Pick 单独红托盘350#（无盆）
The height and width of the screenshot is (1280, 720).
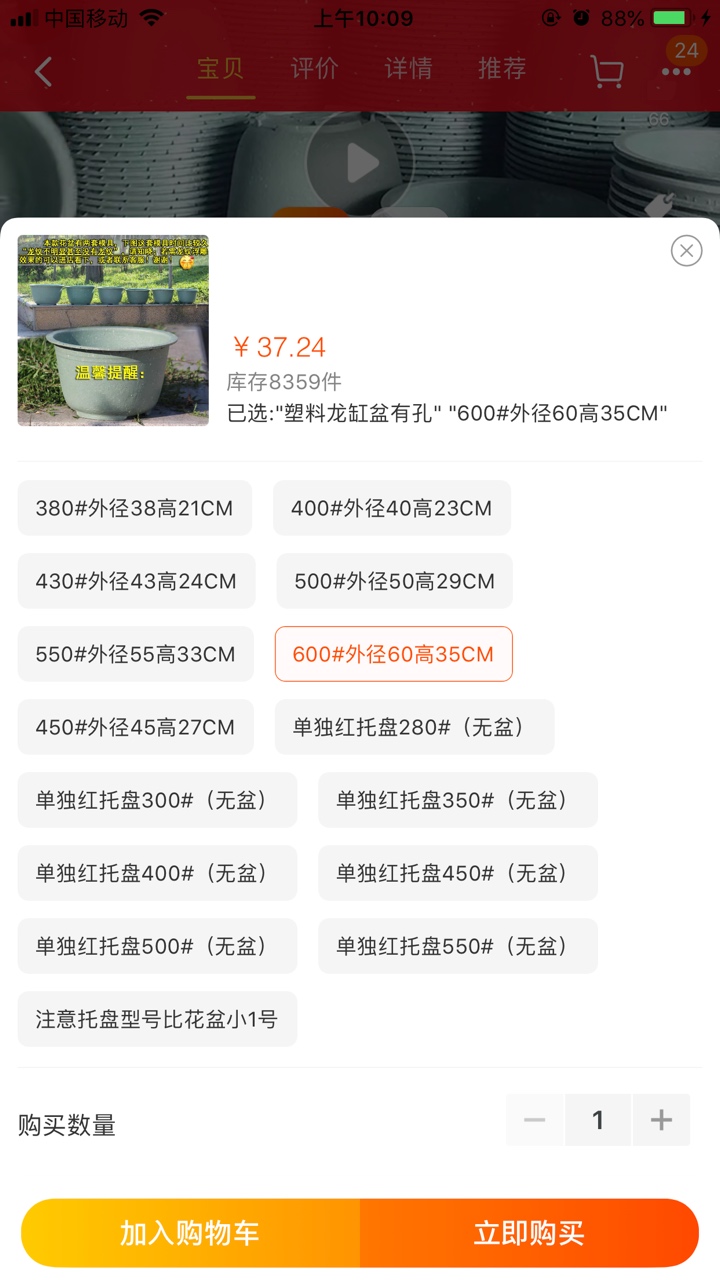point(458,800)
